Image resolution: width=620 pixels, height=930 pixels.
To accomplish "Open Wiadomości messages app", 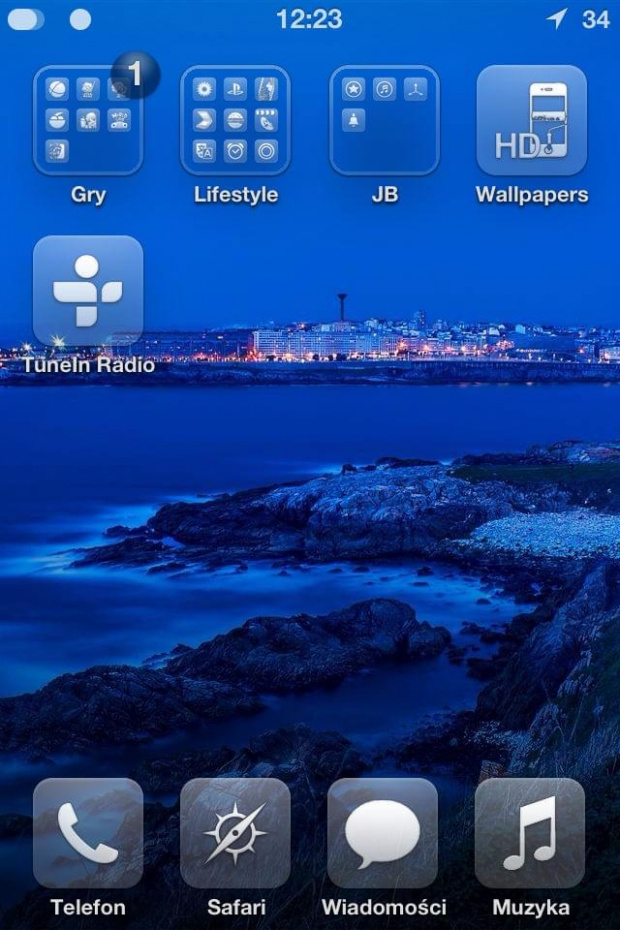I will pyautogui.click(x=383, y=833).
